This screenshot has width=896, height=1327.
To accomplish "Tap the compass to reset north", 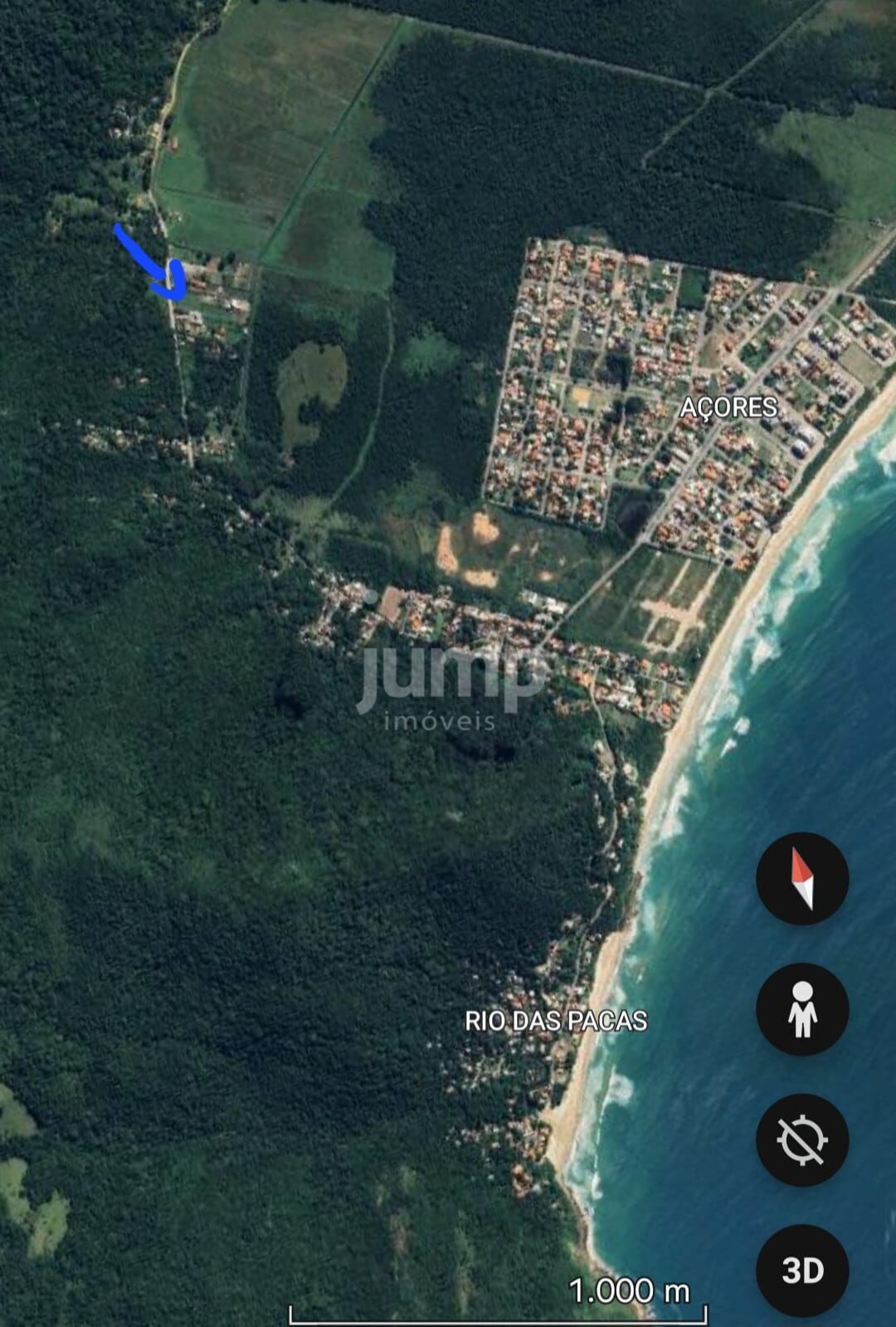I will click(801, 879).
